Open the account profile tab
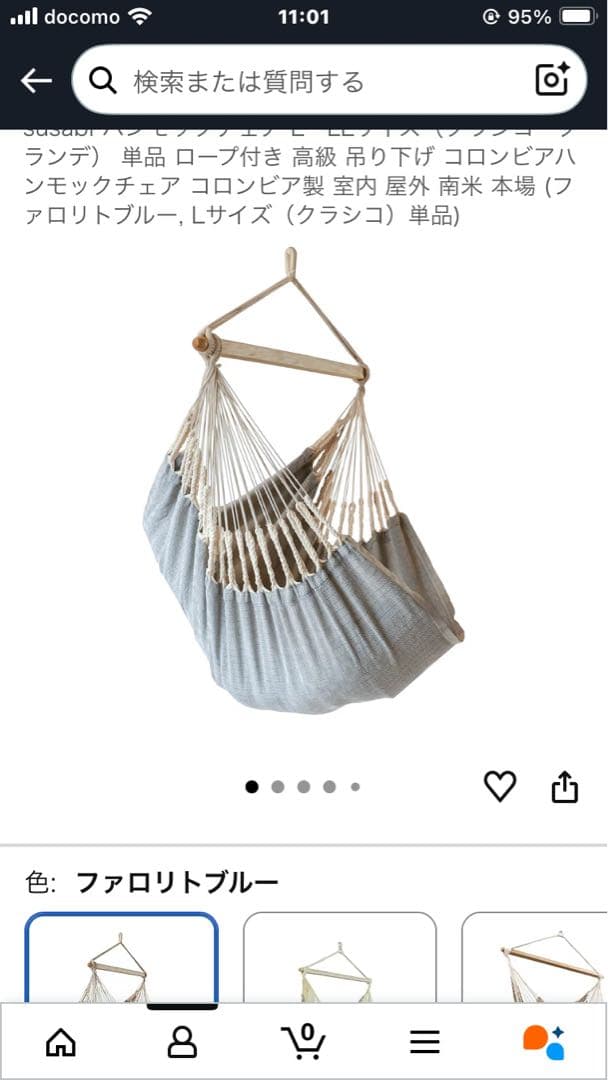Image resolution: width=608 pixels, height=1080 pixels. [182, 1041]
